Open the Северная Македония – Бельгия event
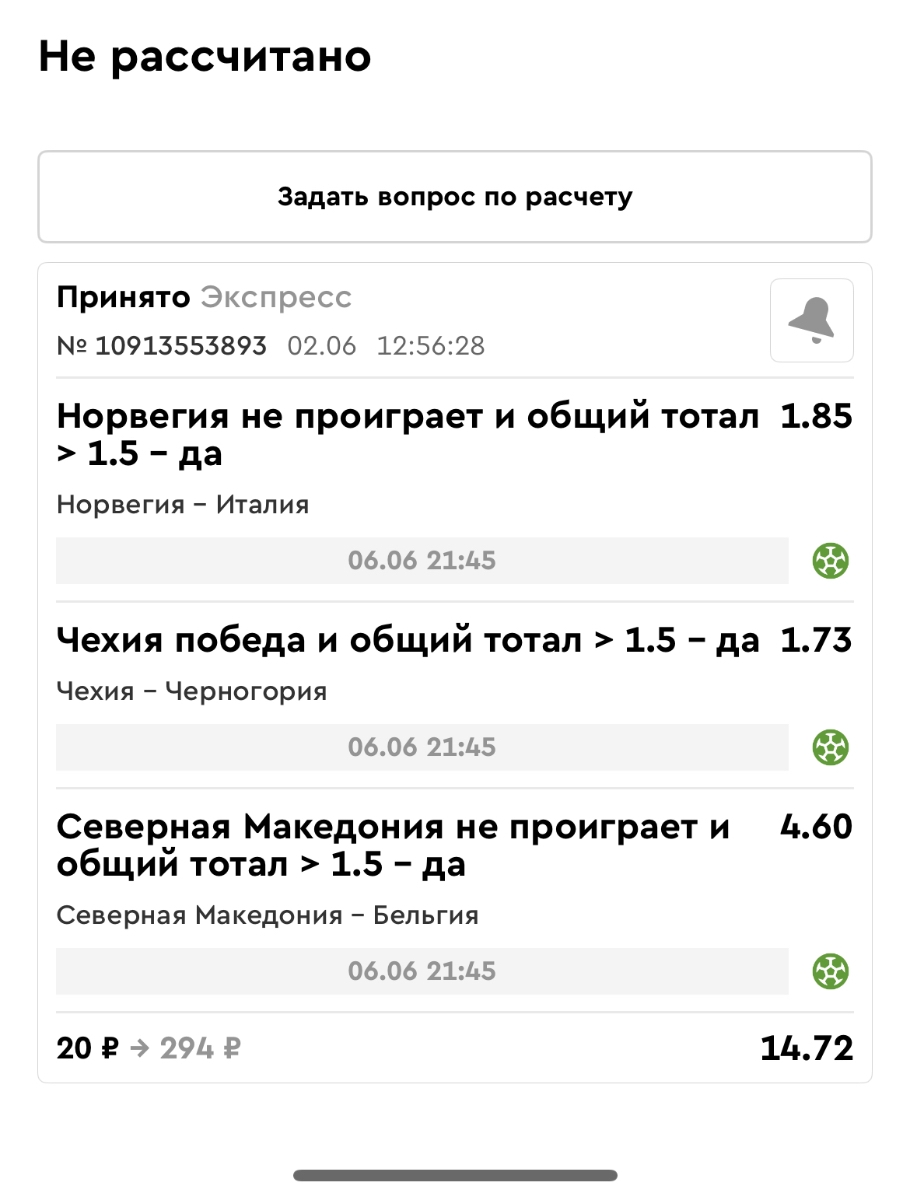The height and width of the screenshot is (1200, 910). coord(268,915)
